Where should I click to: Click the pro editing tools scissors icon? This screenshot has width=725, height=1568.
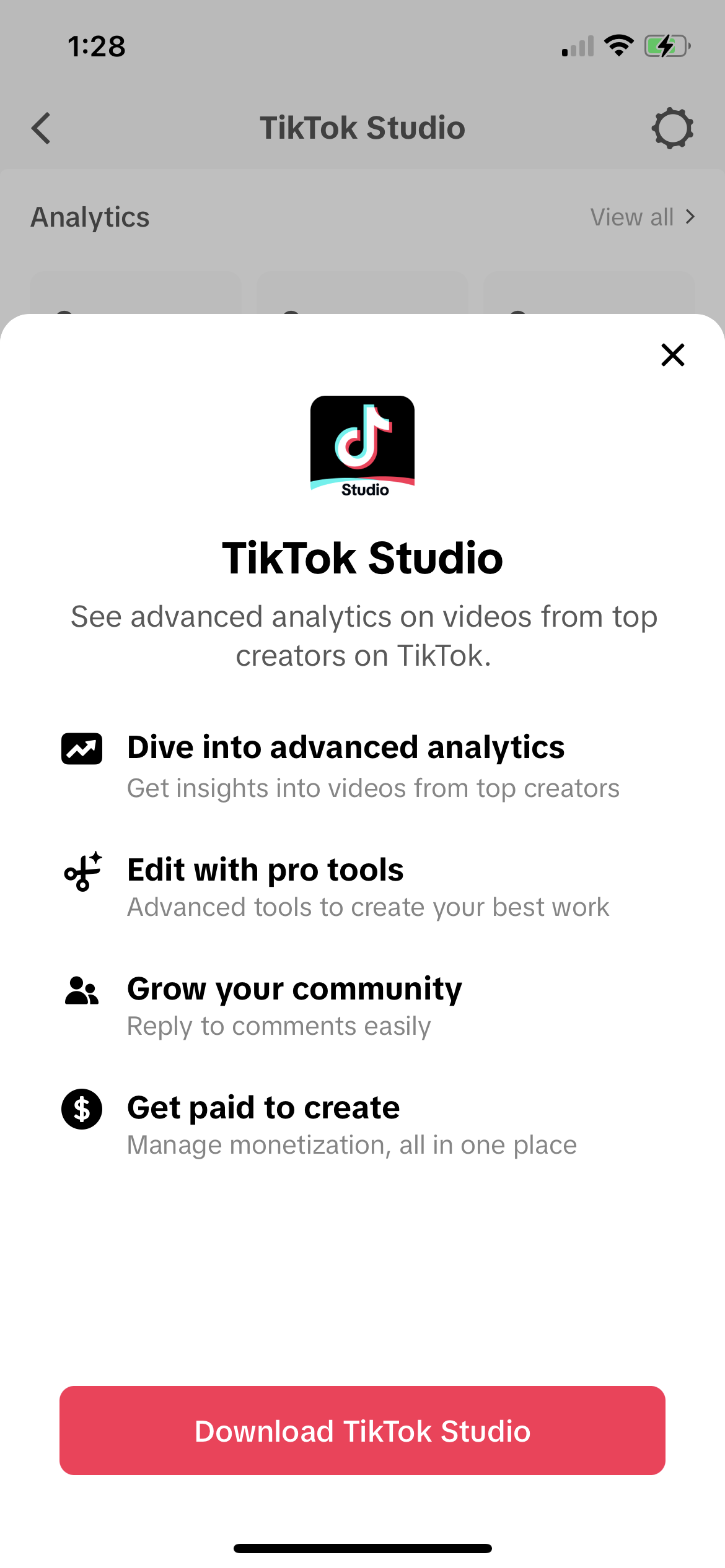pyautogui.click(x=82, y=869)
